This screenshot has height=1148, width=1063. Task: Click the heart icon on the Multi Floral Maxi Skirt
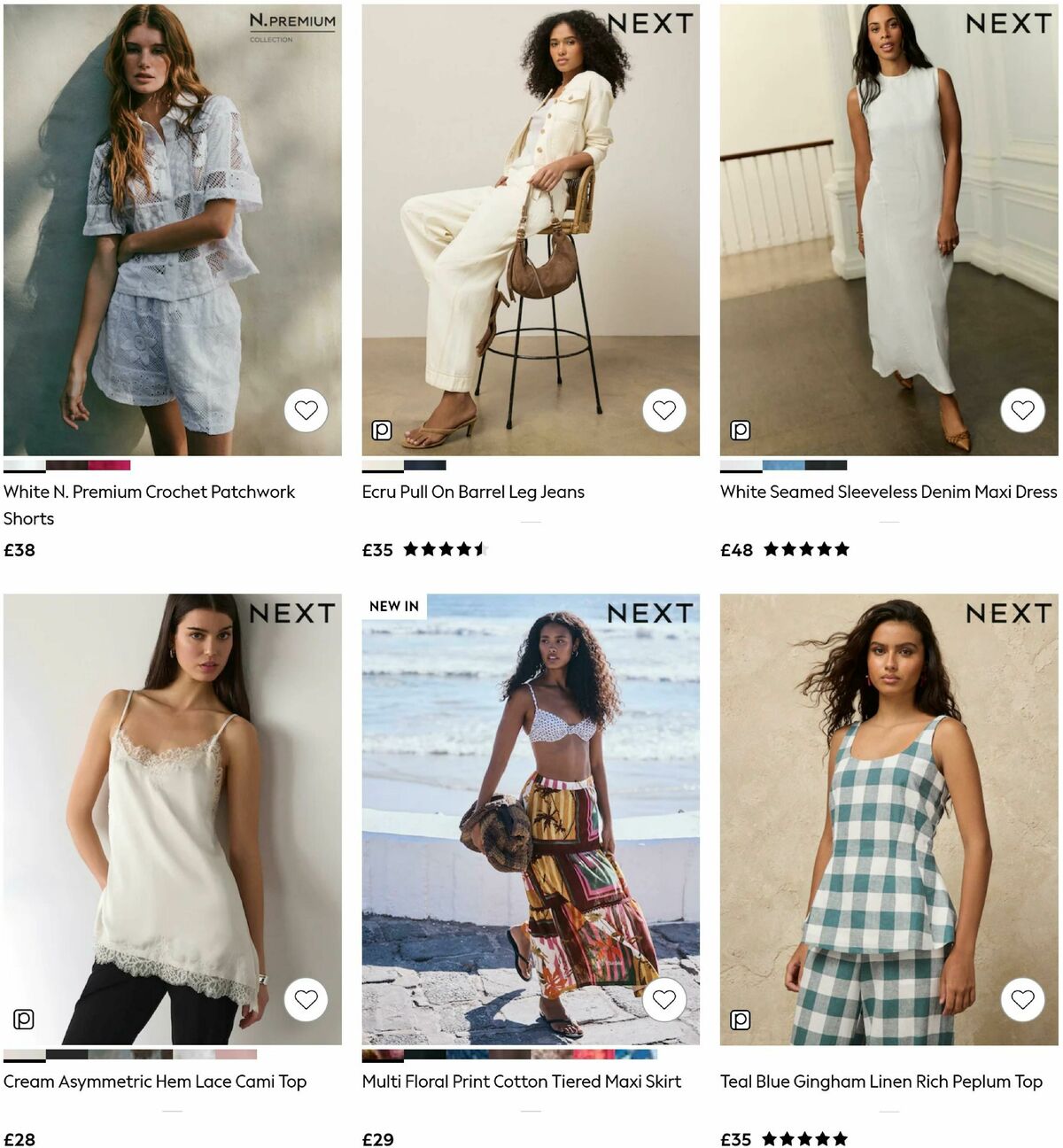point(663,999)
